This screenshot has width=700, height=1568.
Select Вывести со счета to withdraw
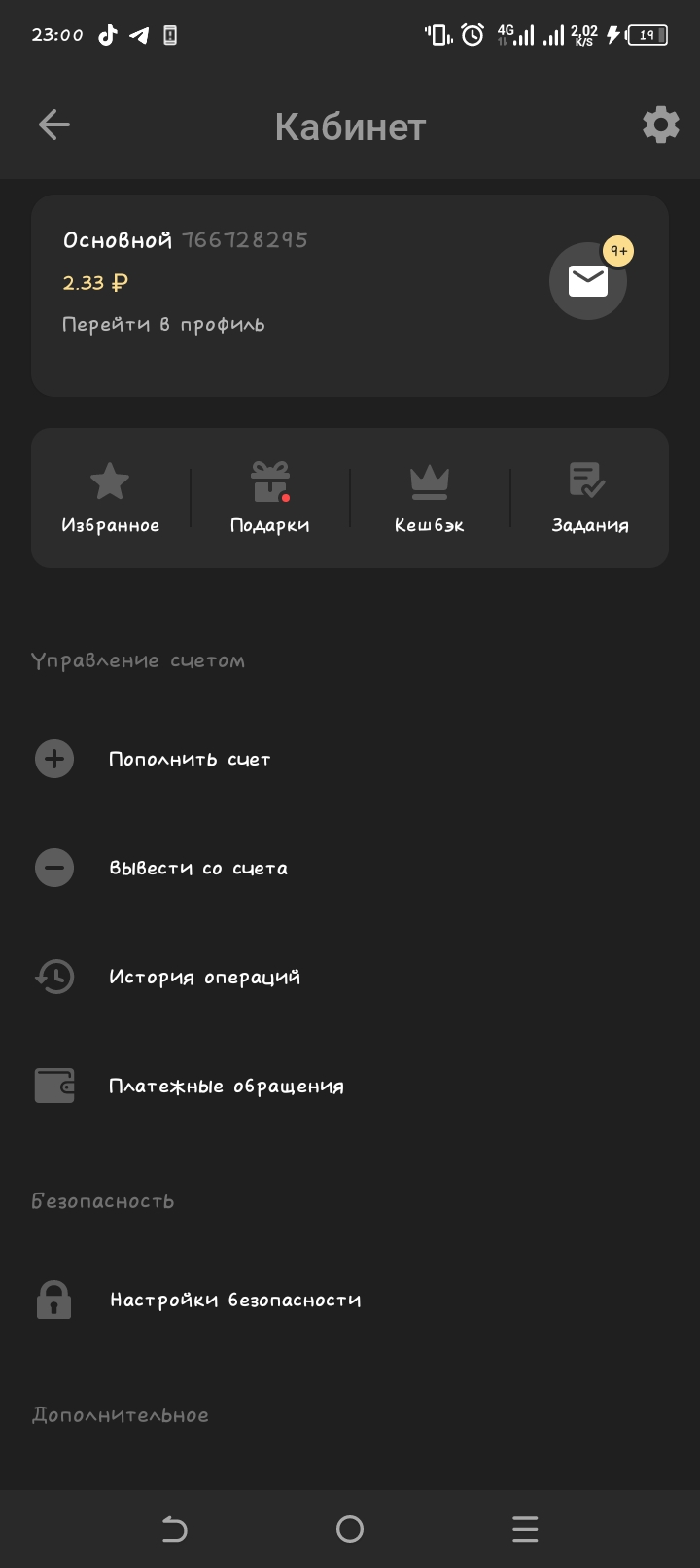coord(197,868)
